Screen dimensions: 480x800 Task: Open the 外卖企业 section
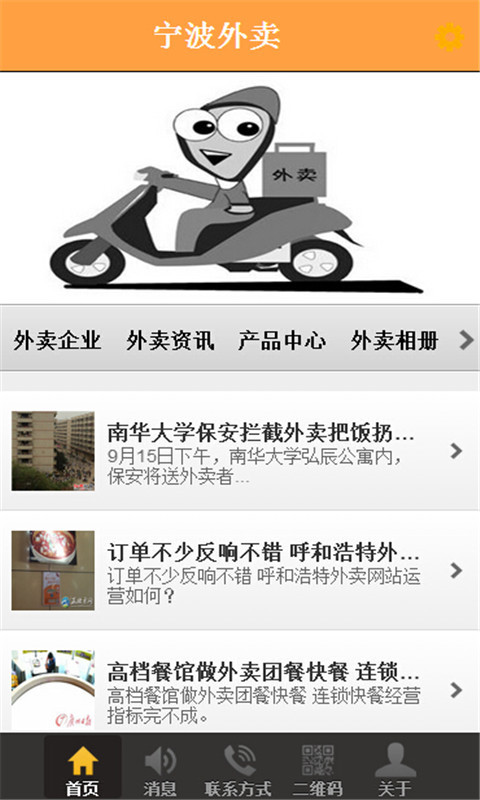point(57,340)
